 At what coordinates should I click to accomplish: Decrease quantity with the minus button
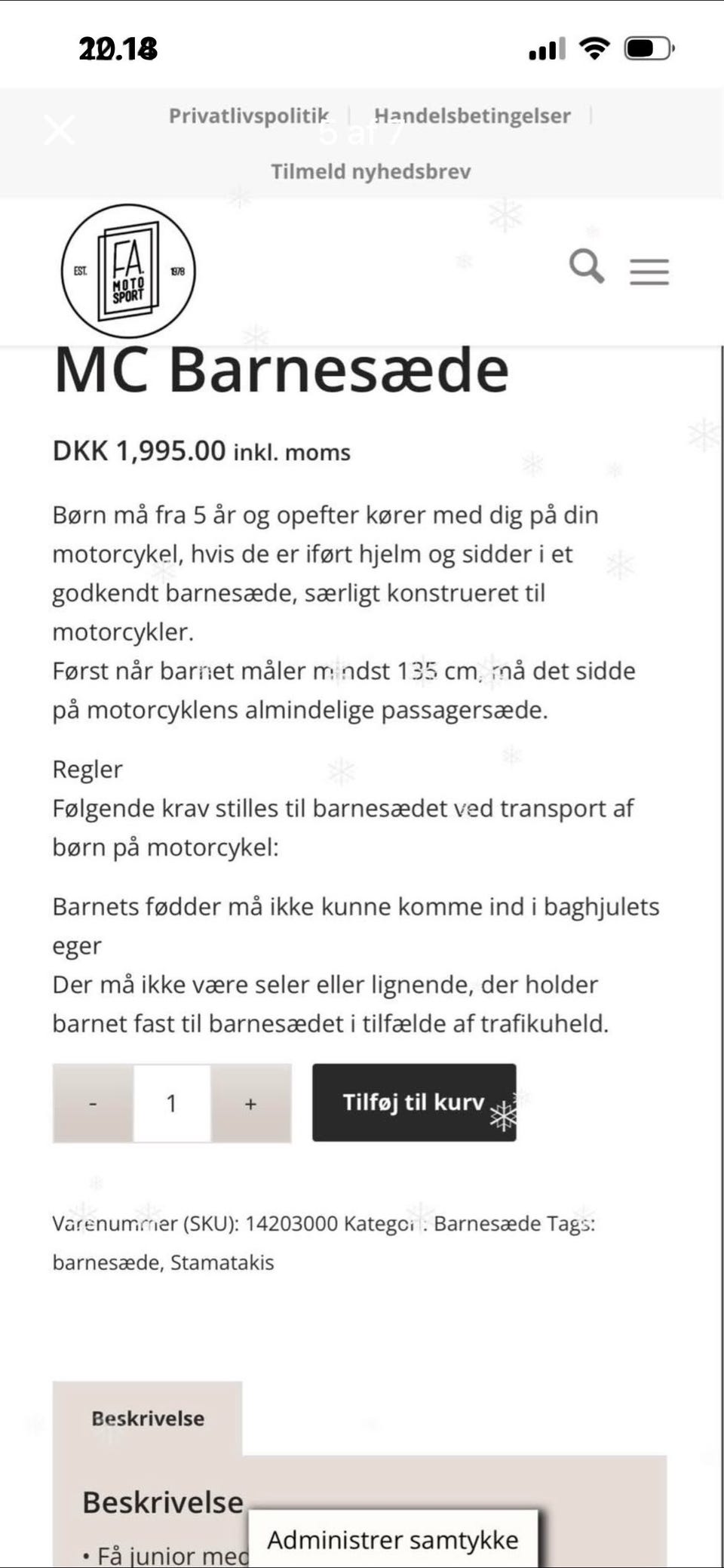94,1103
